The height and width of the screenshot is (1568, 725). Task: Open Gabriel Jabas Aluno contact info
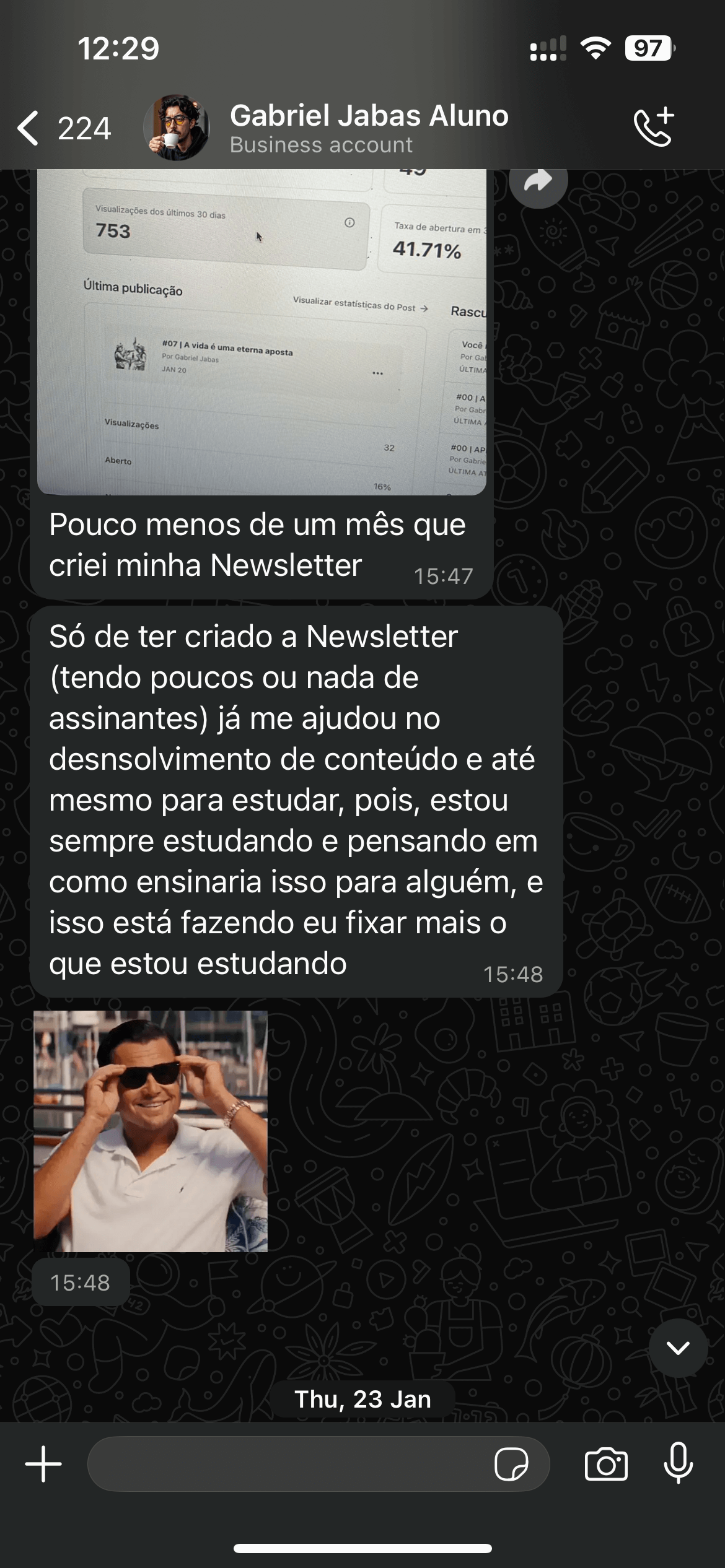click(368, 128)
